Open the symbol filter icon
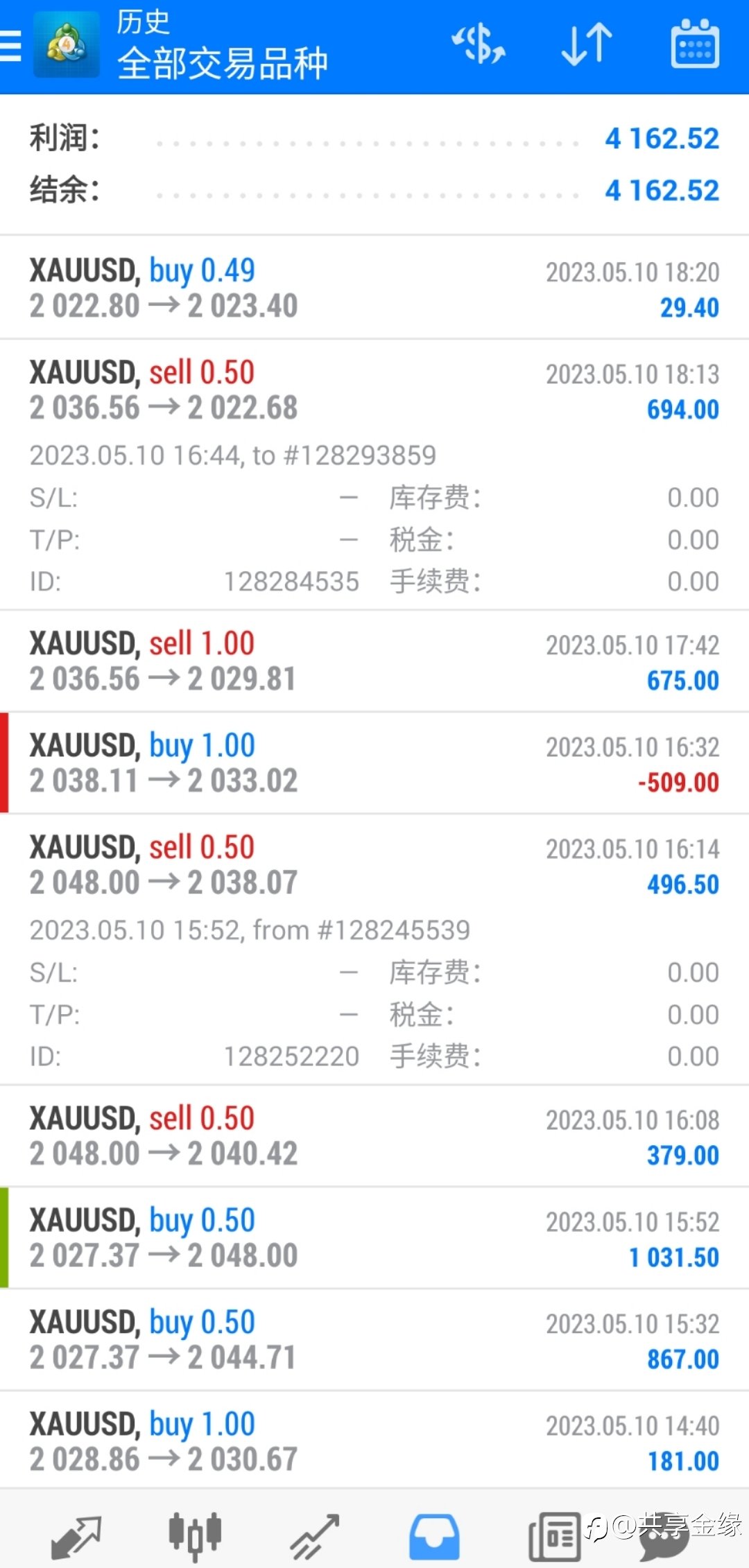The height and width of the screenshot is (1568, 749). [x=479, y=44]
